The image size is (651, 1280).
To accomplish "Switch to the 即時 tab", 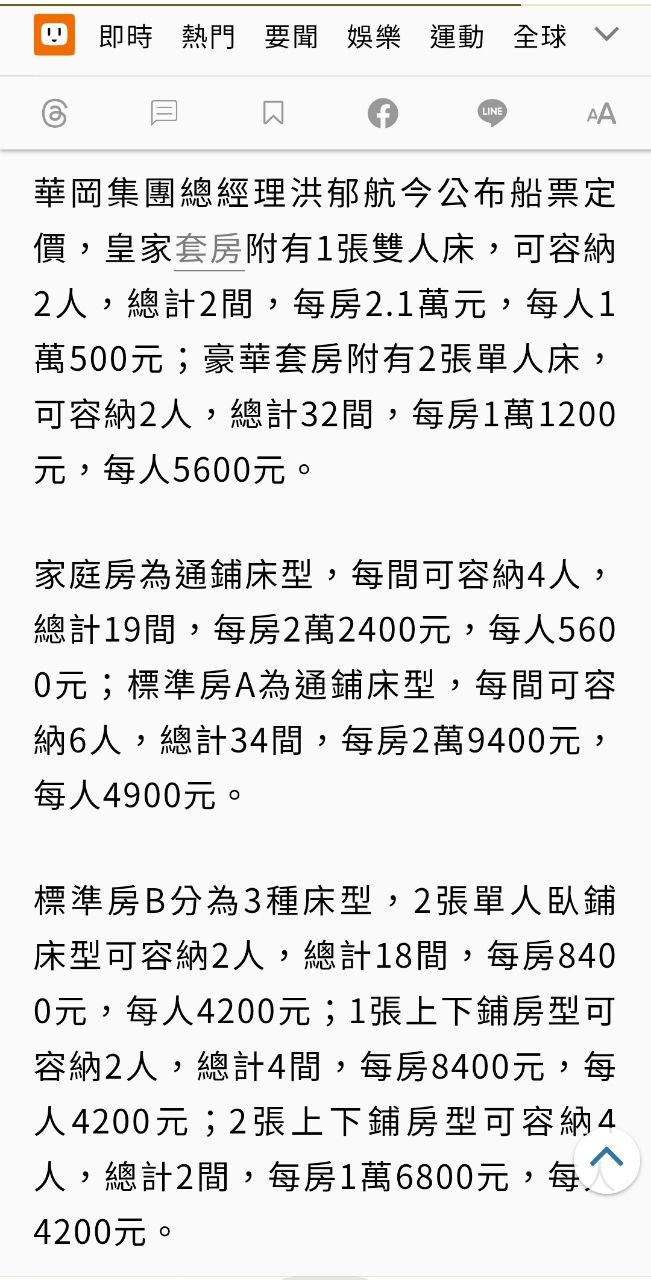I will (x=125, y=37).
